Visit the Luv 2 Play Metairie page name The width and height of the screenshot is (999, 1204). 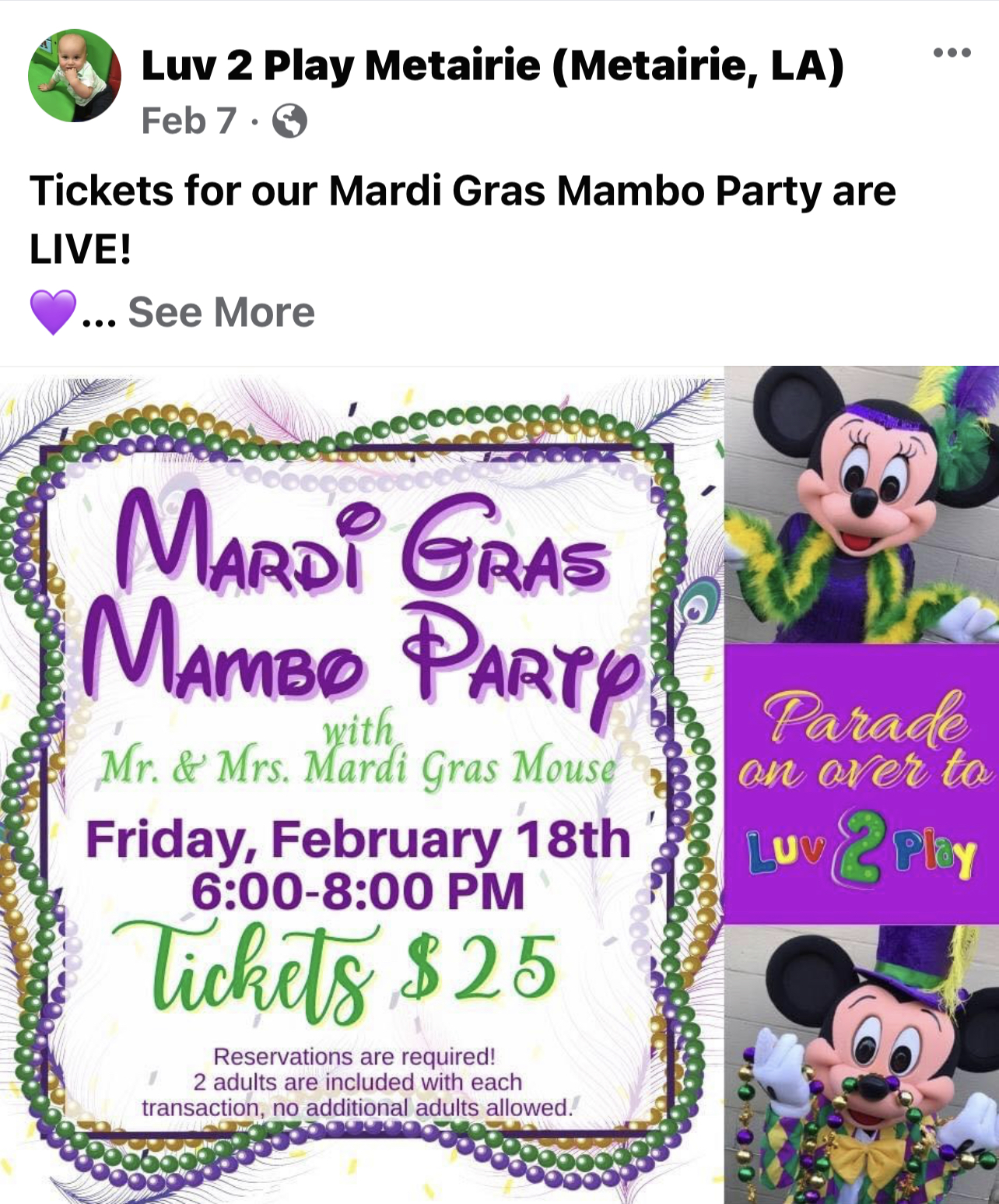pyautogui.click(x=492, y=65)
